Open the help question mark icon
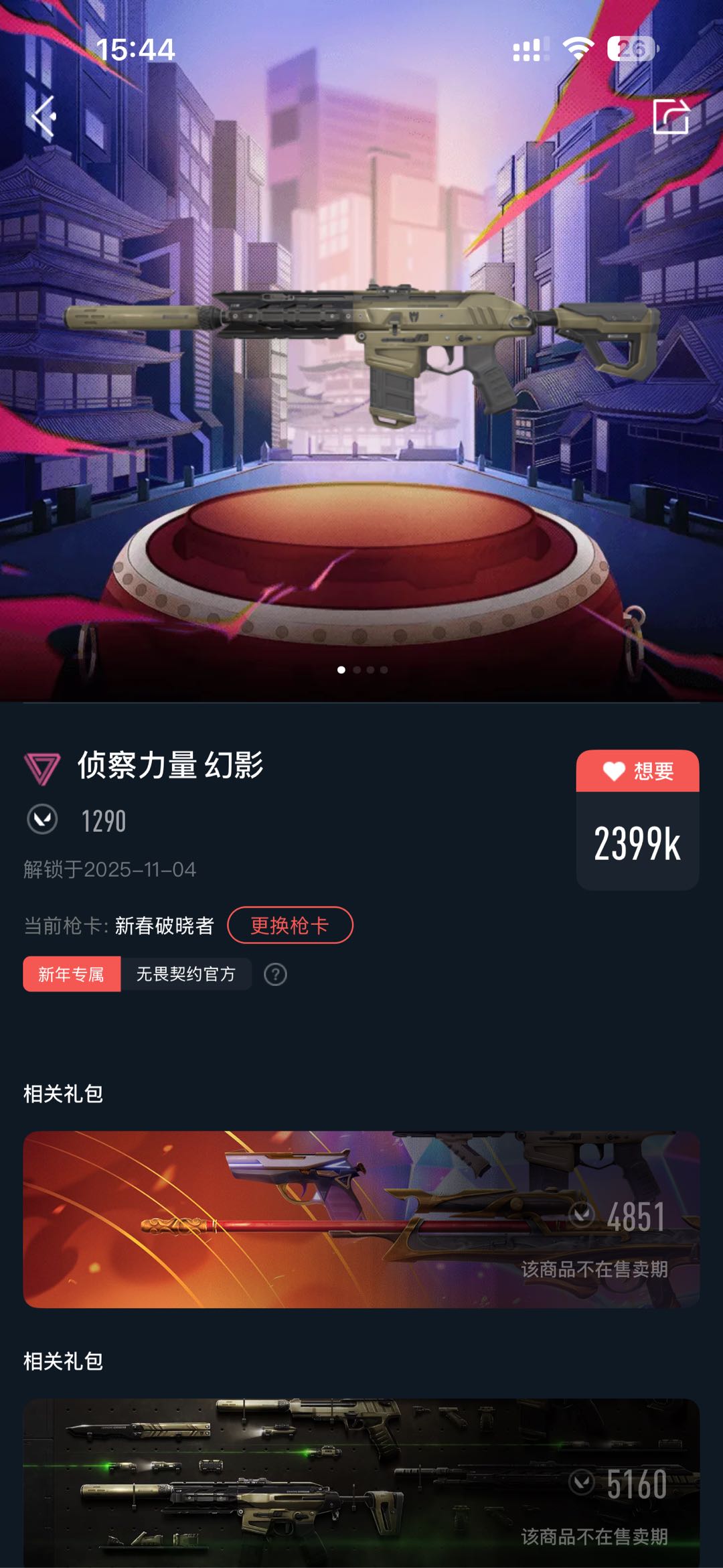The width and height of the screenshot is (723, 1568). pyautogui.click(x=275, y=975)
